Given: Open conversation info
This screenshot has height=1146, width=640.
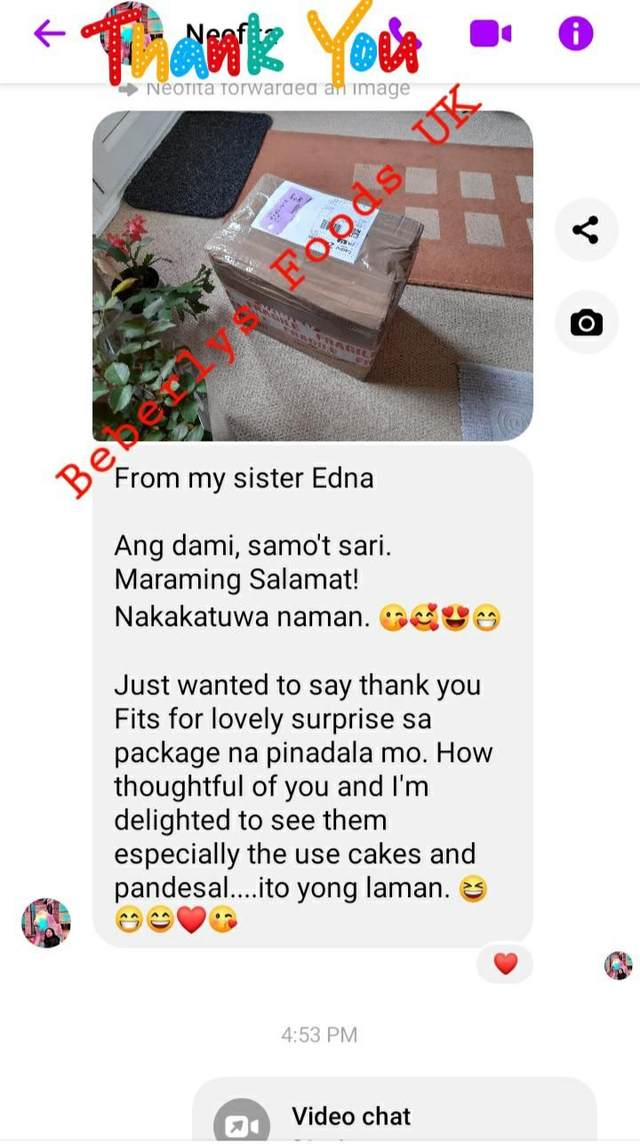Looking at the screenshot, I should click(x=575, y=34).
